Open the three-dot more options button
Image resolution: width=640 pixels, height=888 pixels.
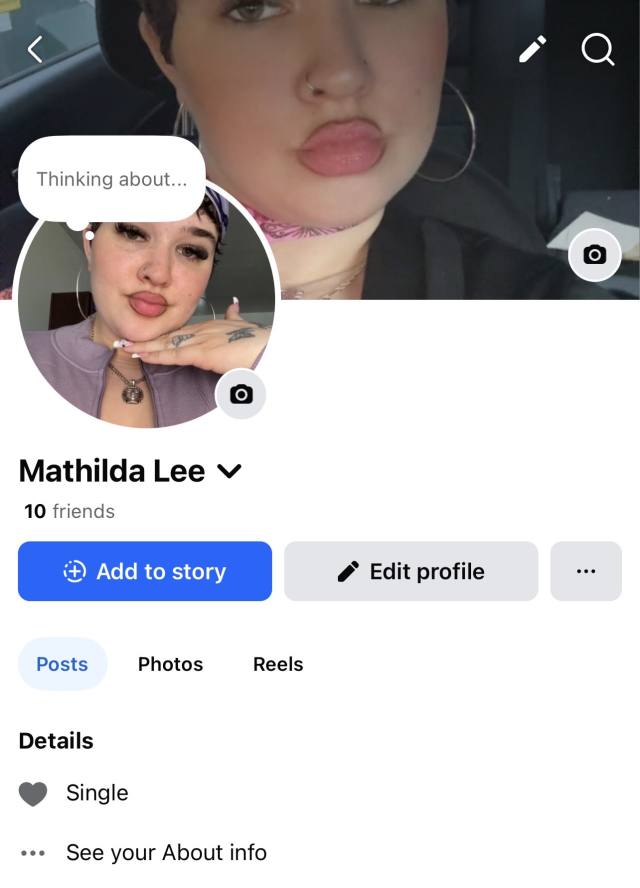pyautogui.click(x=586, y=571)
